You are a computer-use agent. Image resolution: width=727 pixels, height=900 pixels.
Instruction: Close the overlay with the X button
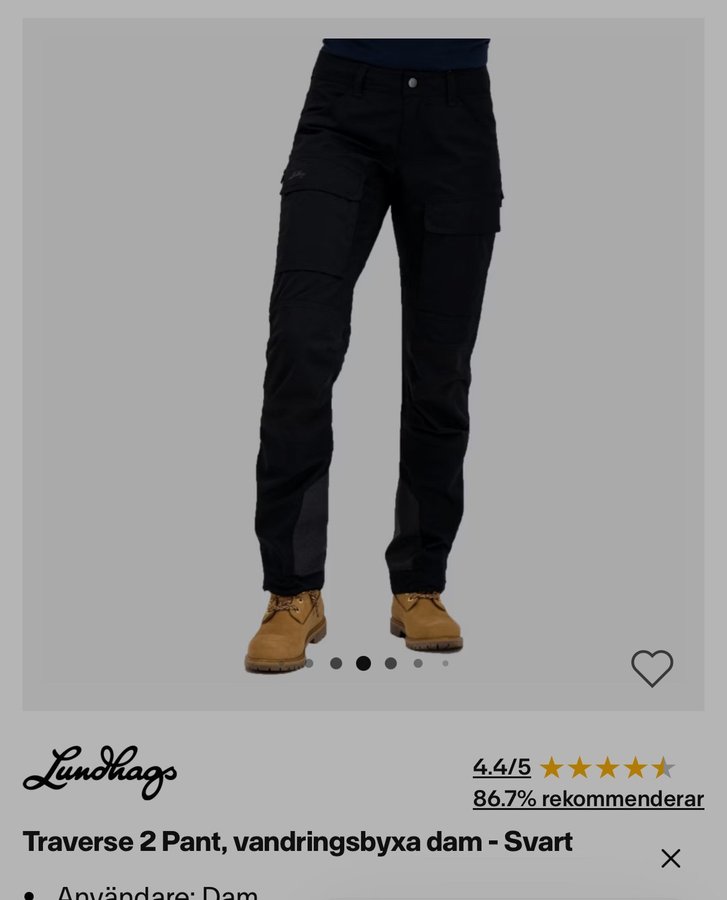pos(670,858)
